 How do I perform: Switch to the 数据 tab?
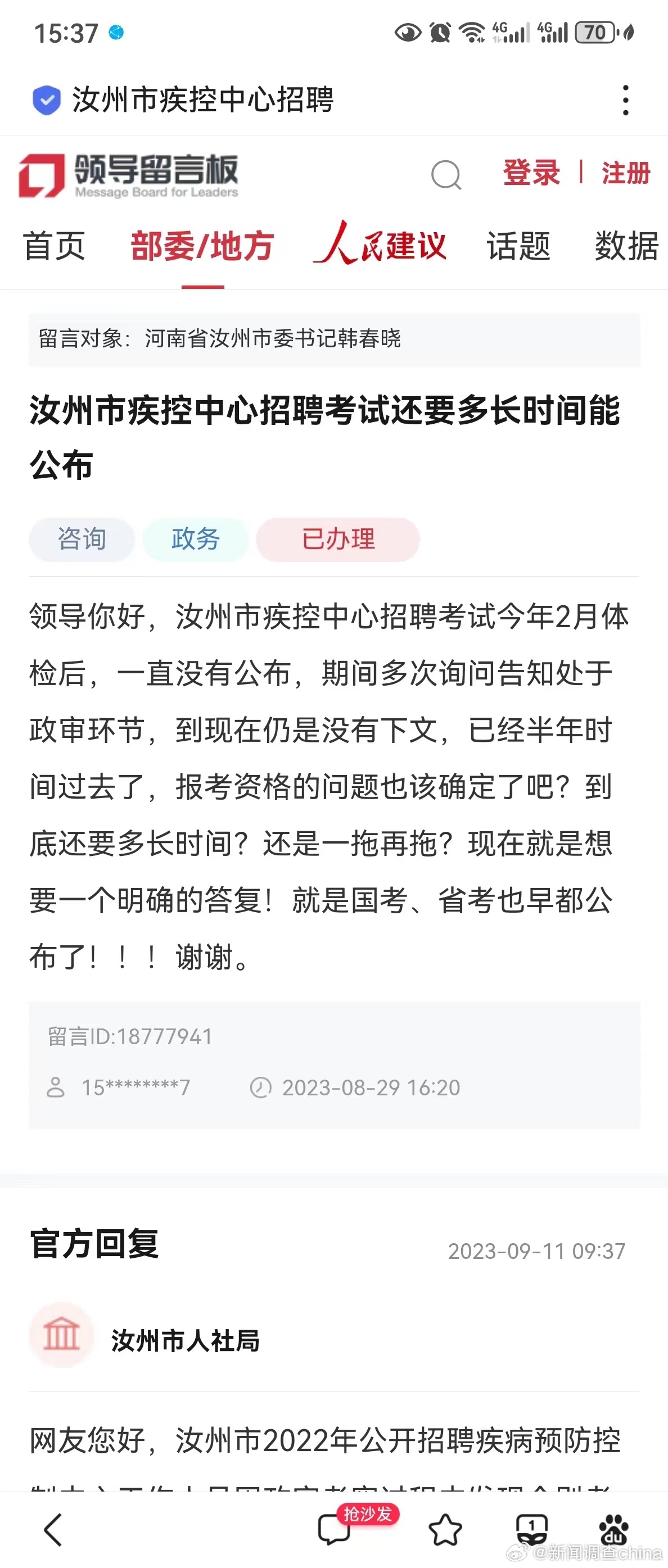626,247
